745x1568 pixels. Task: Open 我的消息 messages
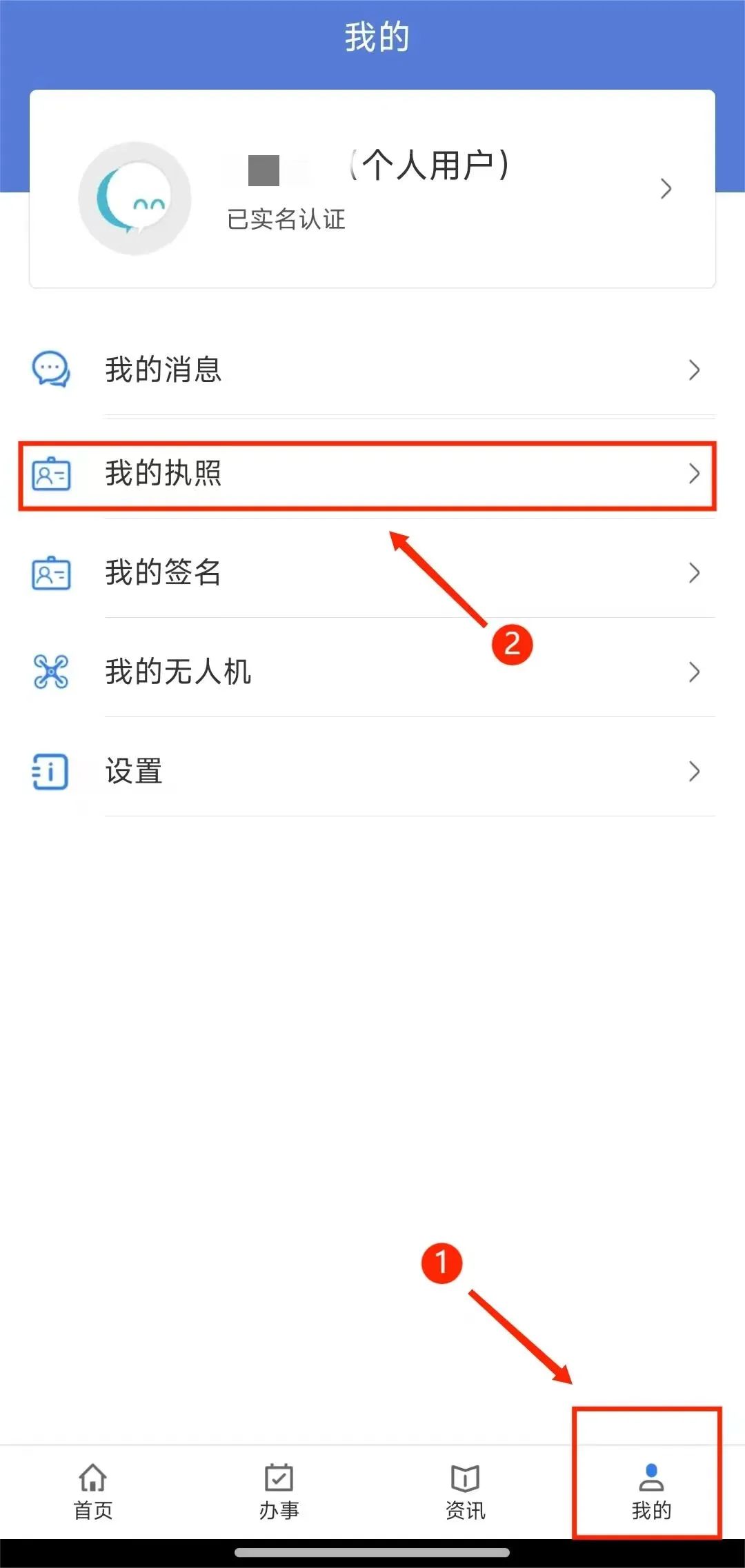point(372,370)
